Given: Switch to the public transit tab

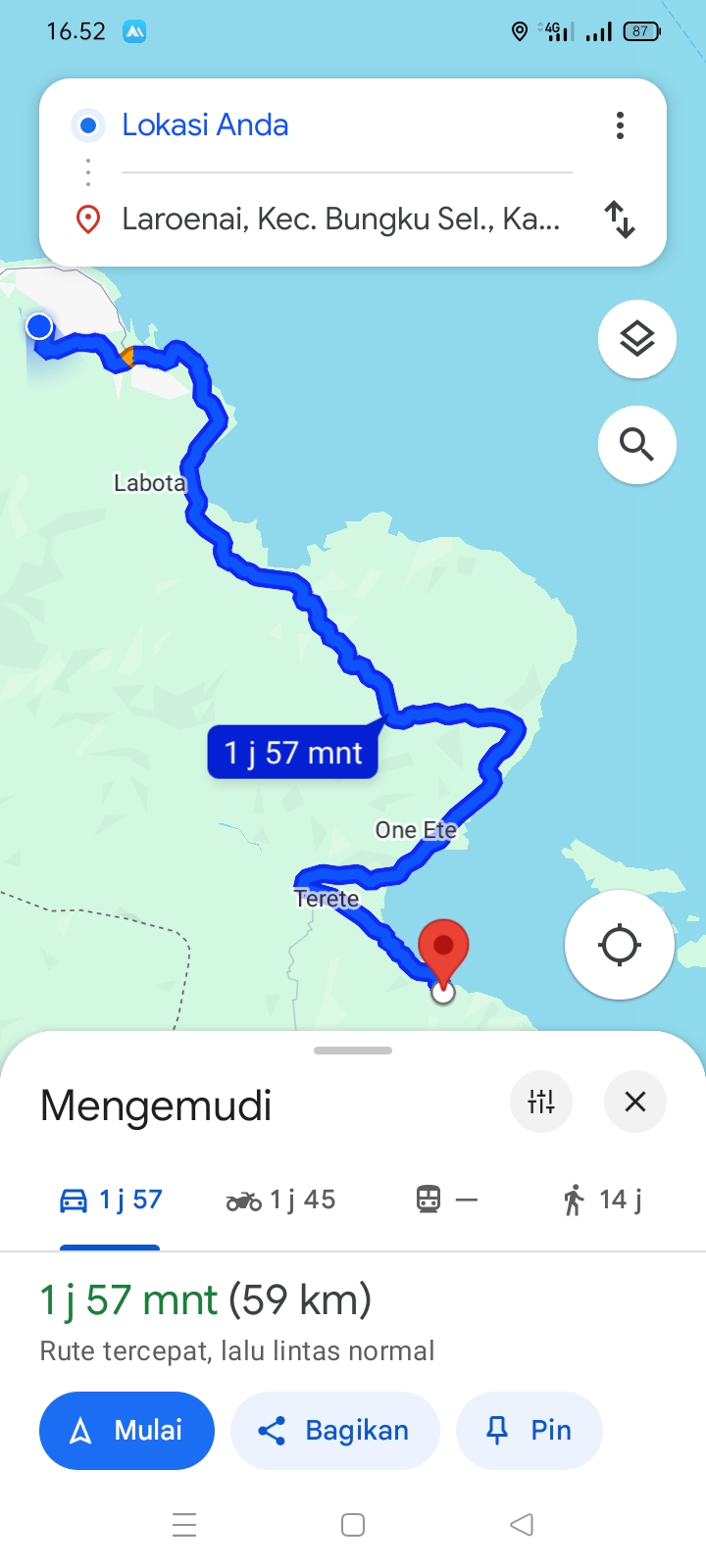Looking at the screenshot, I should [447, 1200].
